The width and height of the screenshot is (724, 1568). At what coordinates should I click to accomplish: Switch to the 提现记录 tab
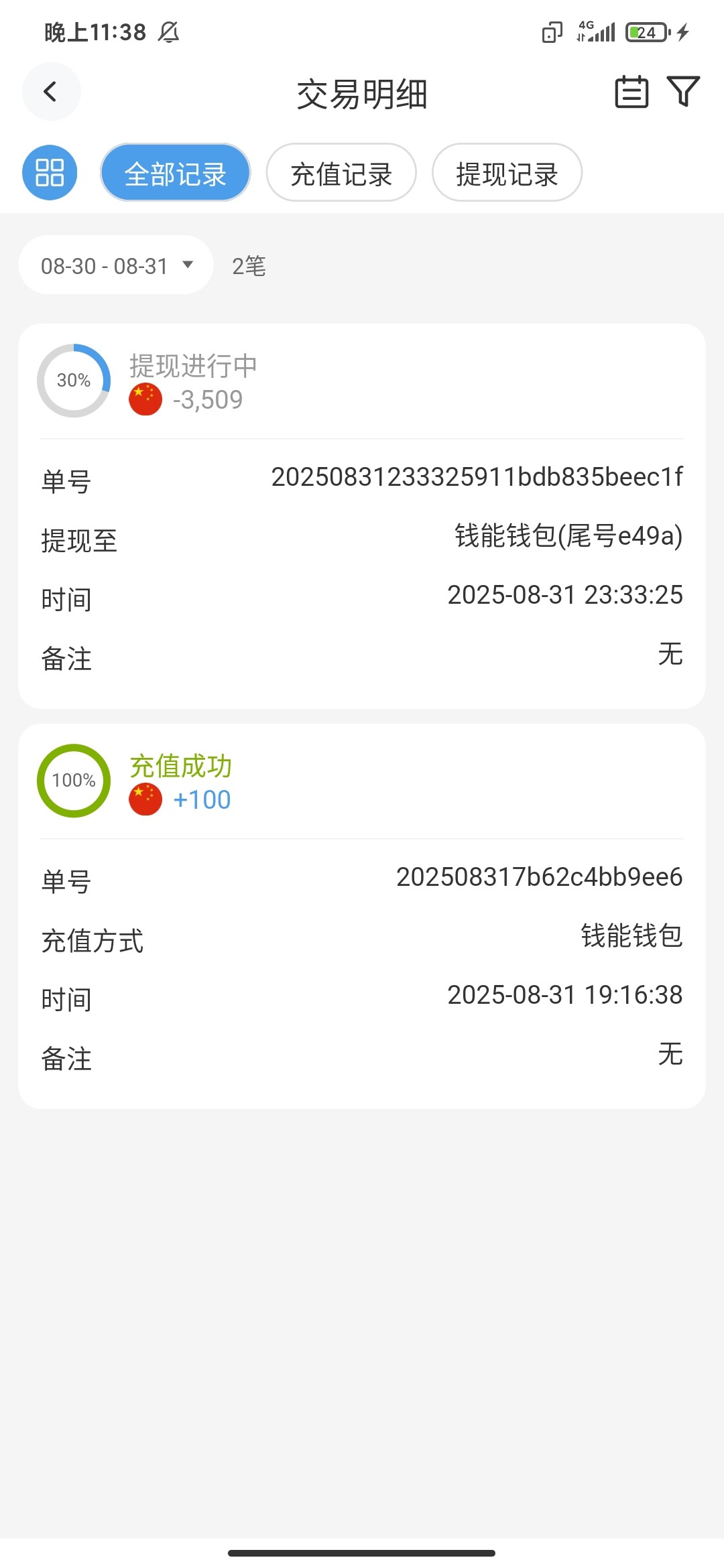507,173
